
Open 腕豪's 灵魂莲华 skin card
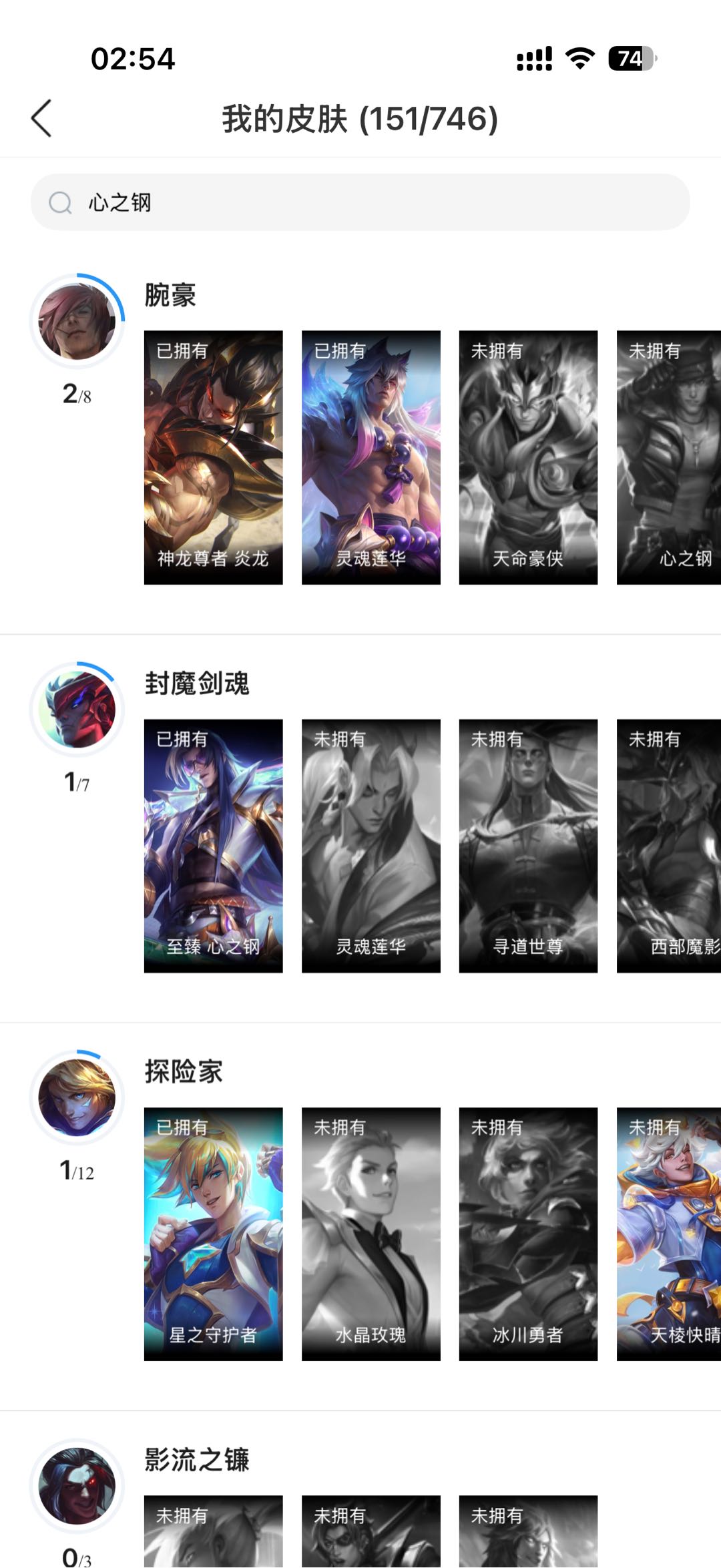pos(371,457)
